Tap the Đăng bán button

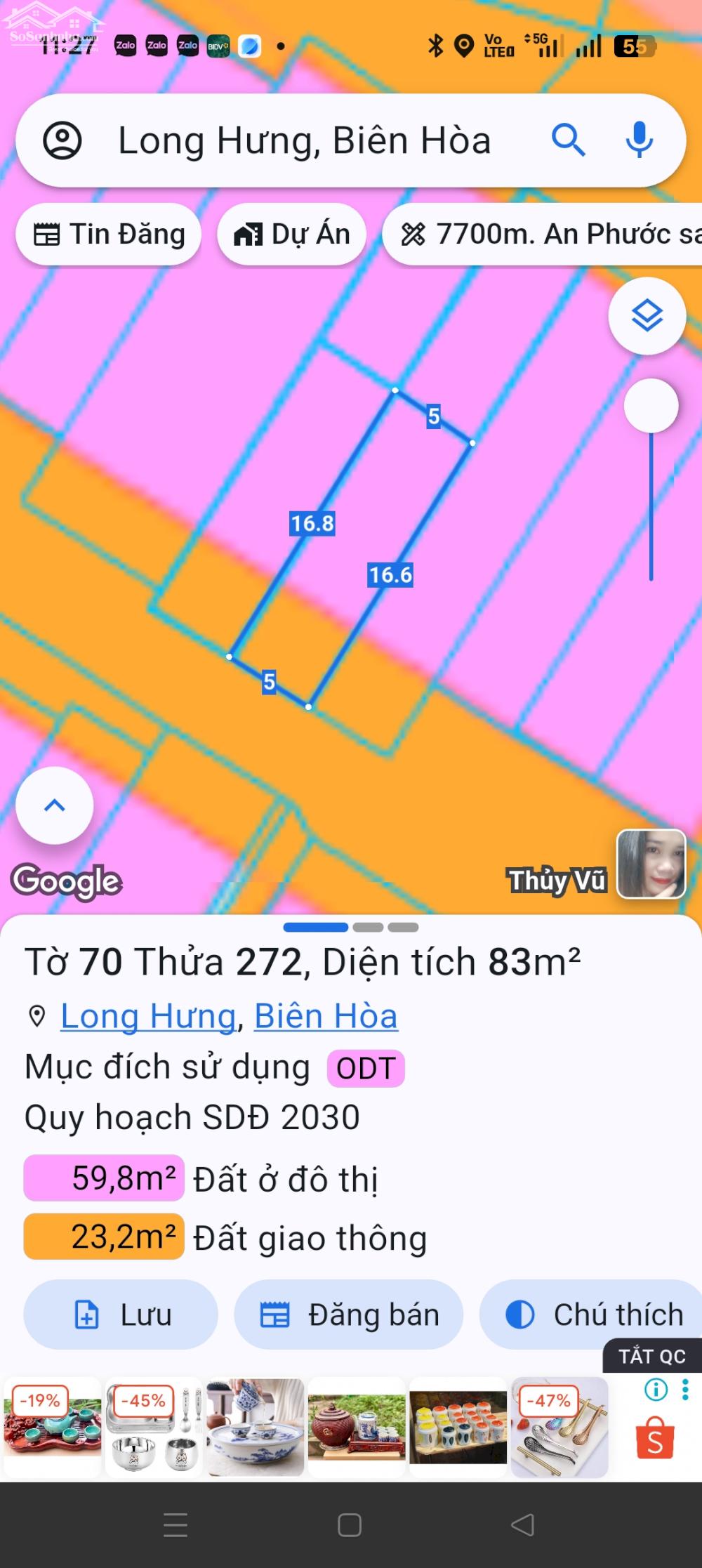point(349,1314)
